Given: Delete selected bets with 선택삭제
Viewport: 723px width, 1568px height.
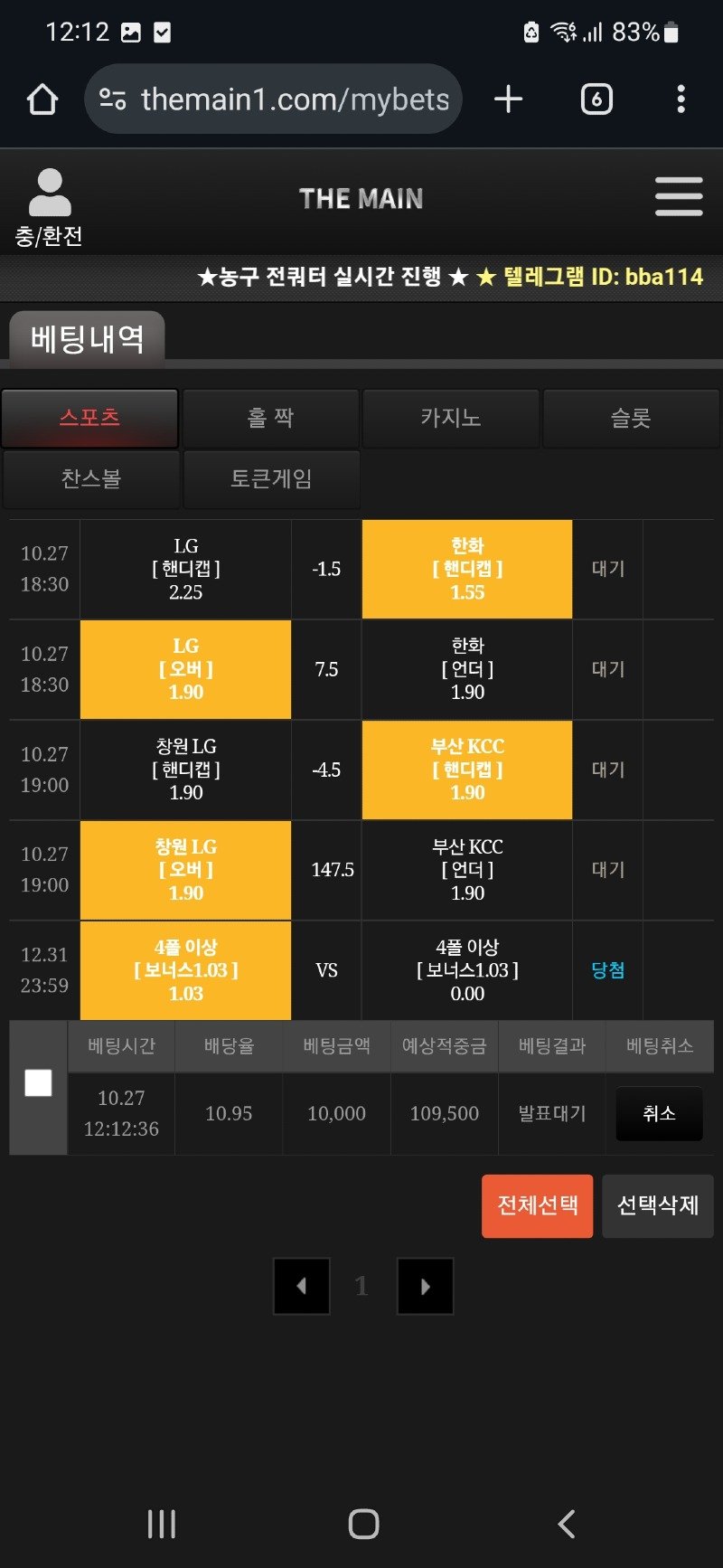Looking at the screenshot, I should (x=657, y=1205).
